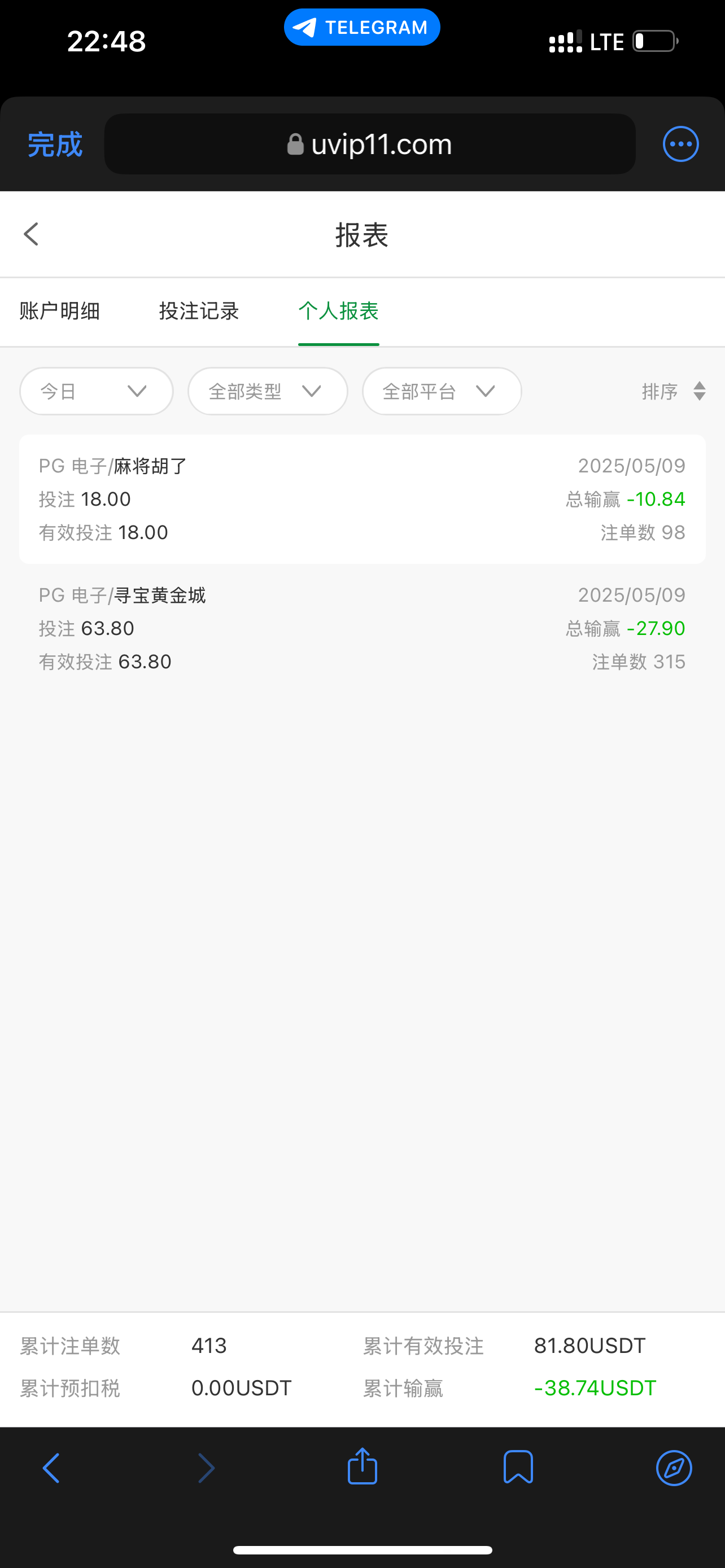Expand the 今日 date dropdown

tap(96, 391)
